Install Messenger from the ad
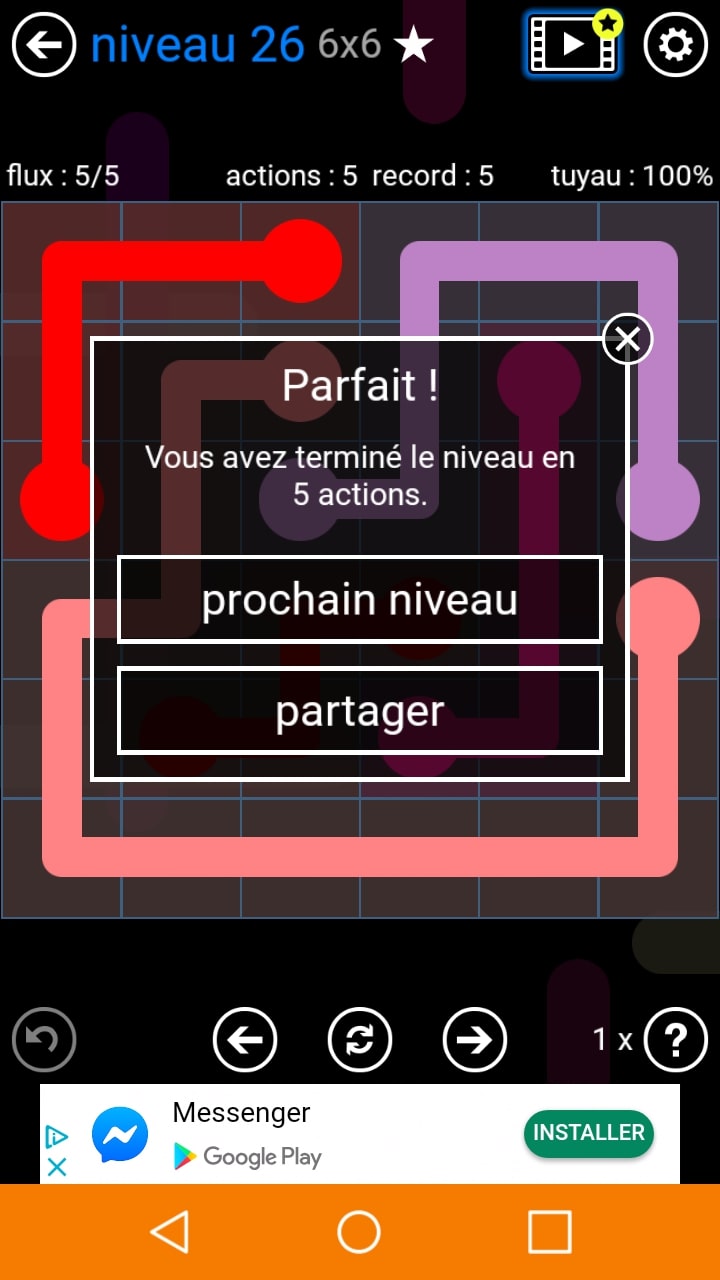 point(588,1133)
